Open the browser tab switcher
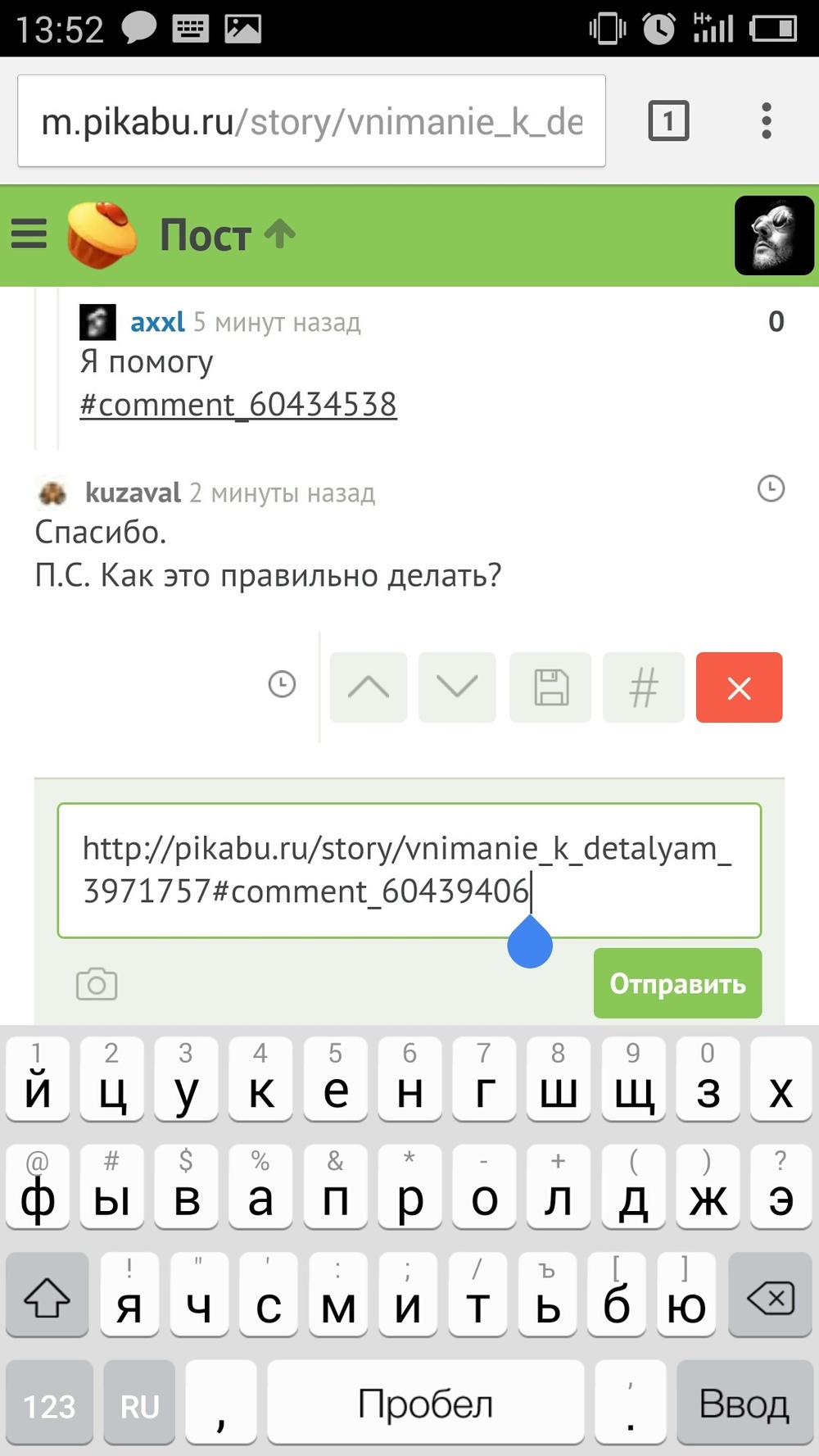The width and height of the screenshot is (819, 1456). point(668,121)
